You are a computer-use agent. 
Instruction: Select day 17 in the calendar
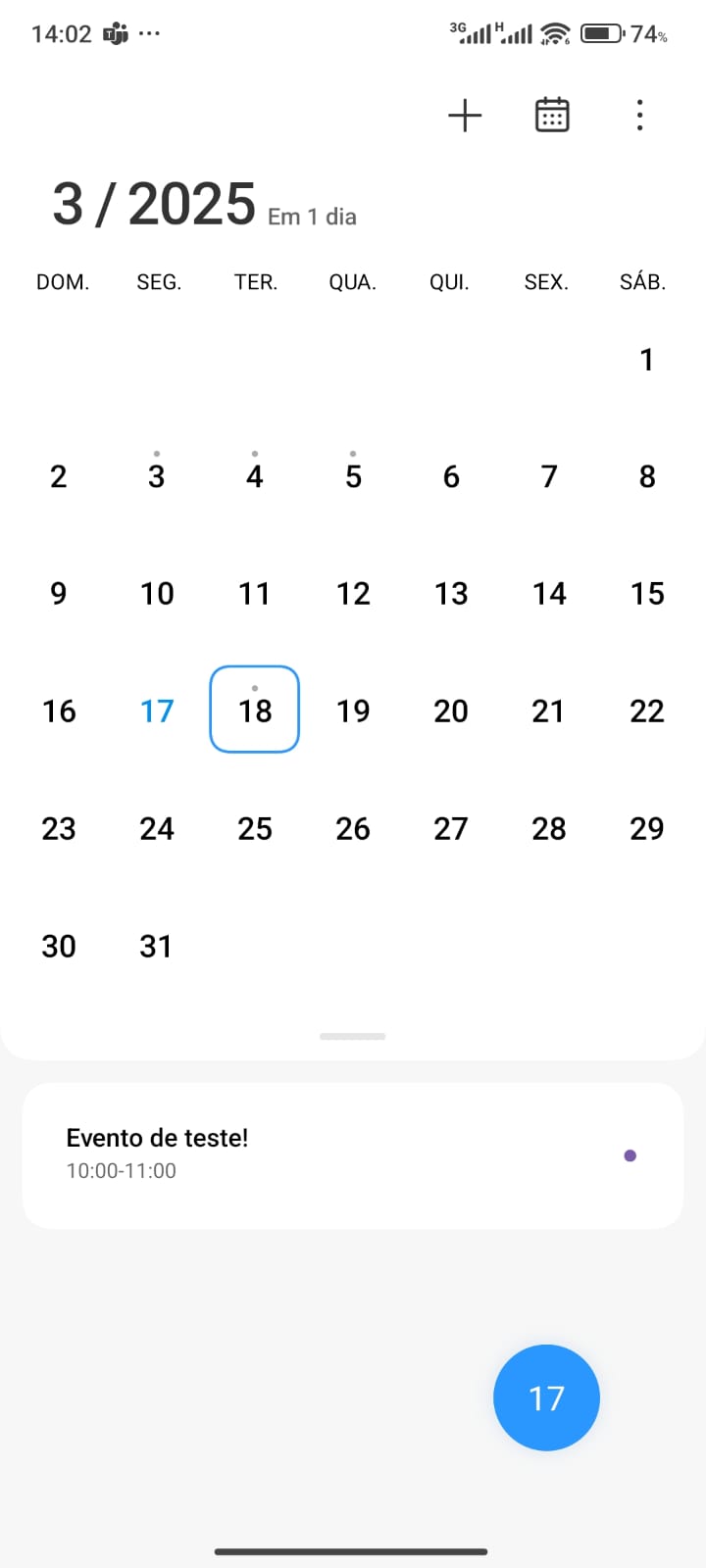coord(157,710)
